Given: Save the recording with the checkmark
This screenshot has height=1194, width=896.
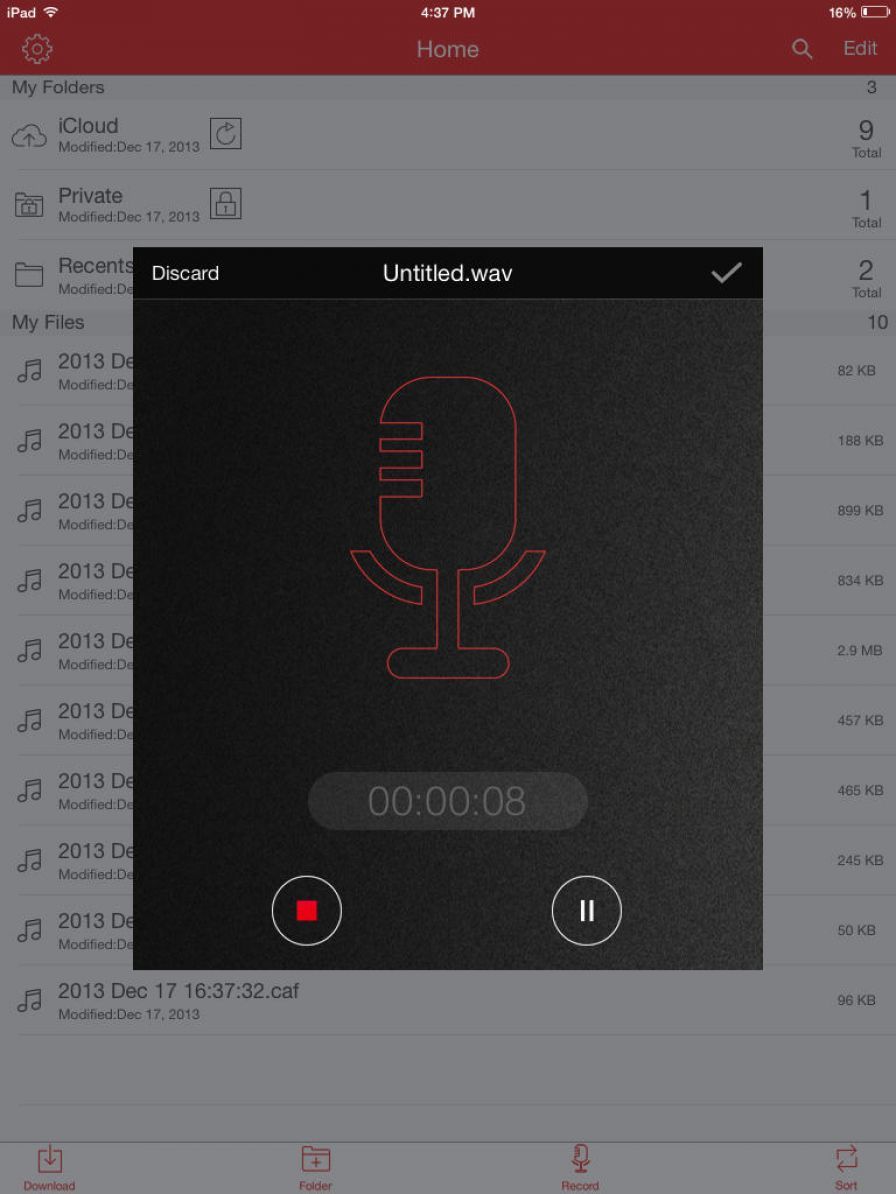Looking at the screenshot, I should coord(728,272).
